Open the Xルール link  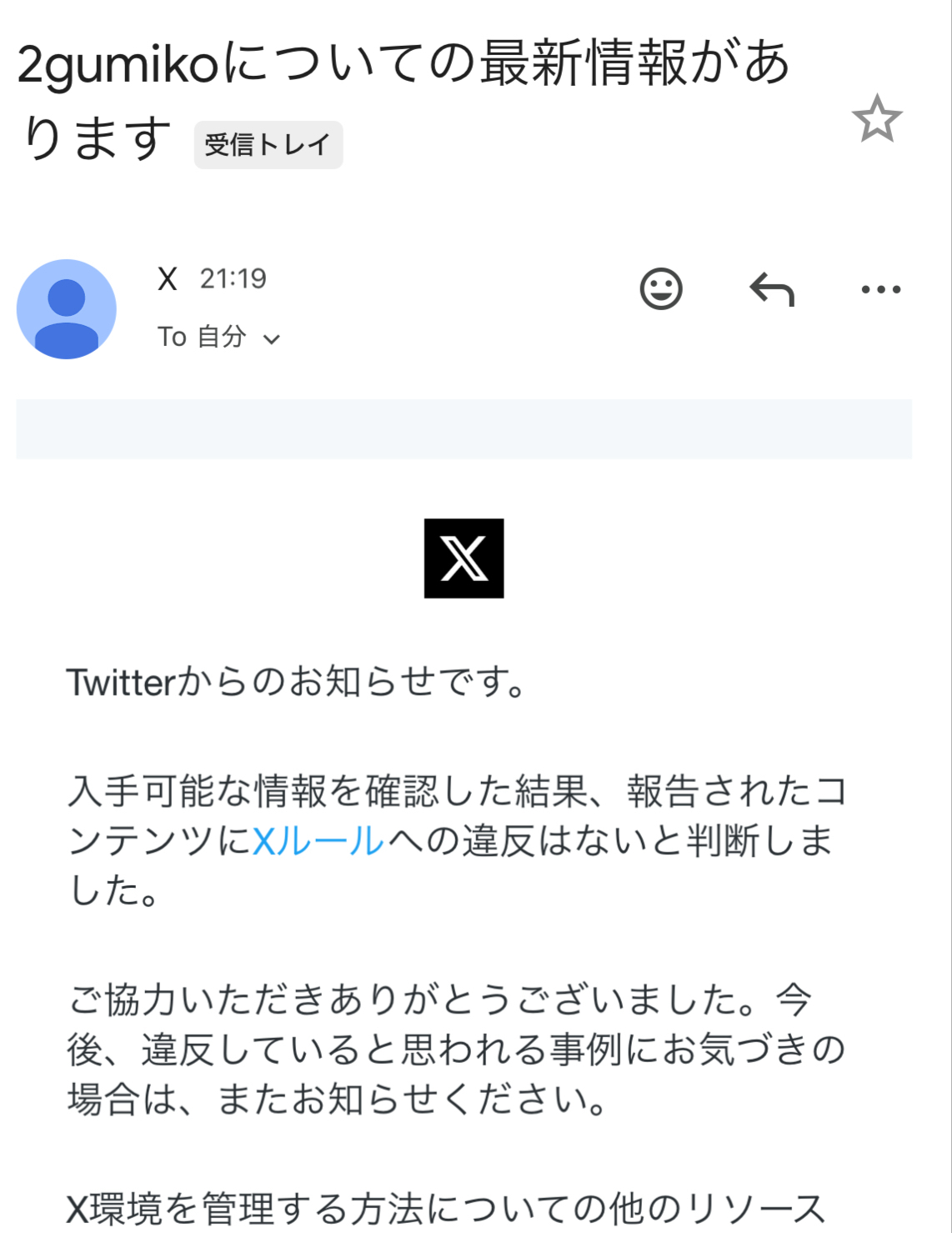[318, 841]
